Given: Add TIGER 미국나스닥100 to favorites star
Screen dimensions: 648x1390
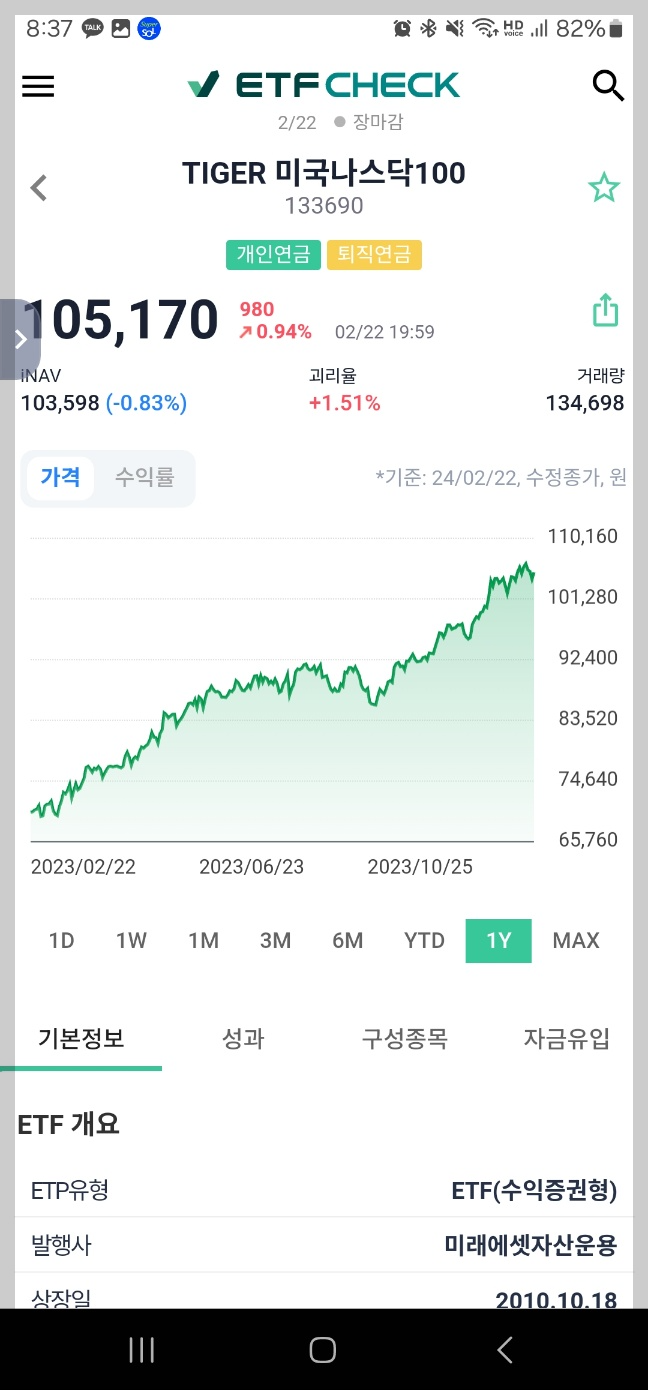Looking at the screenshot, I should [x=604, y=188].
